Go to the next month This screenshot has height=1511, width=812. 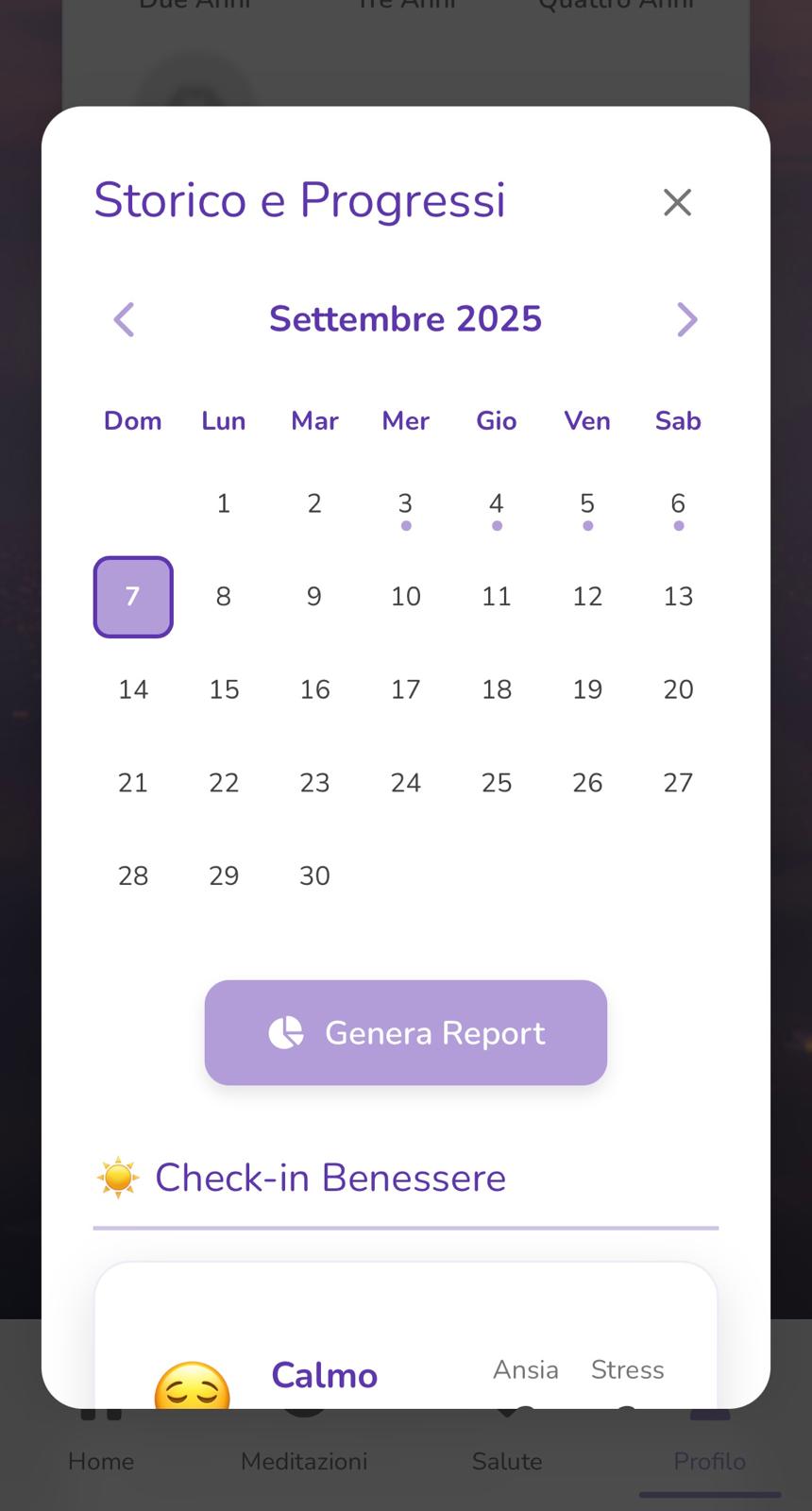coord(687,319)
